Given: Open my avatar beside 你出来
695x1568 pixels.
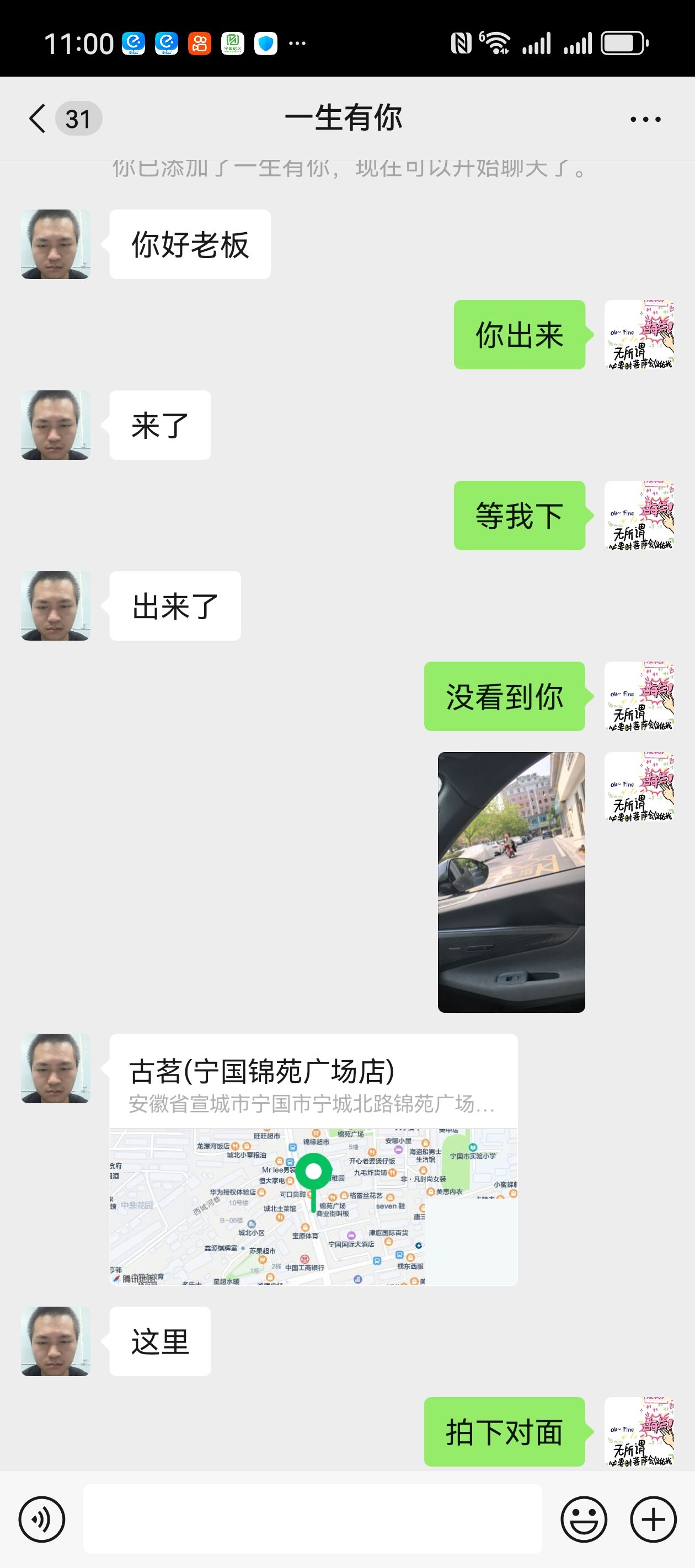Looking at the screenshot, I should 639,334.
